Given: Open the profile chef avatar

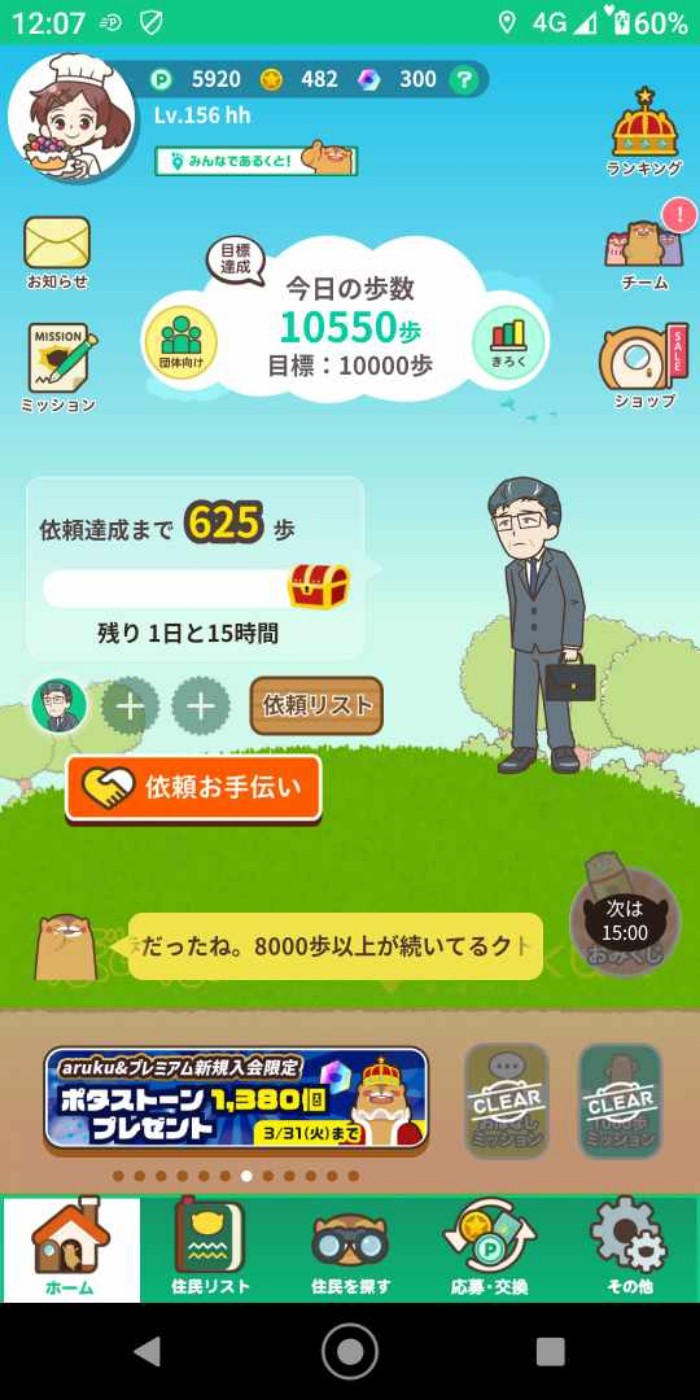Looking at the screenshot, I should point(72,115).
